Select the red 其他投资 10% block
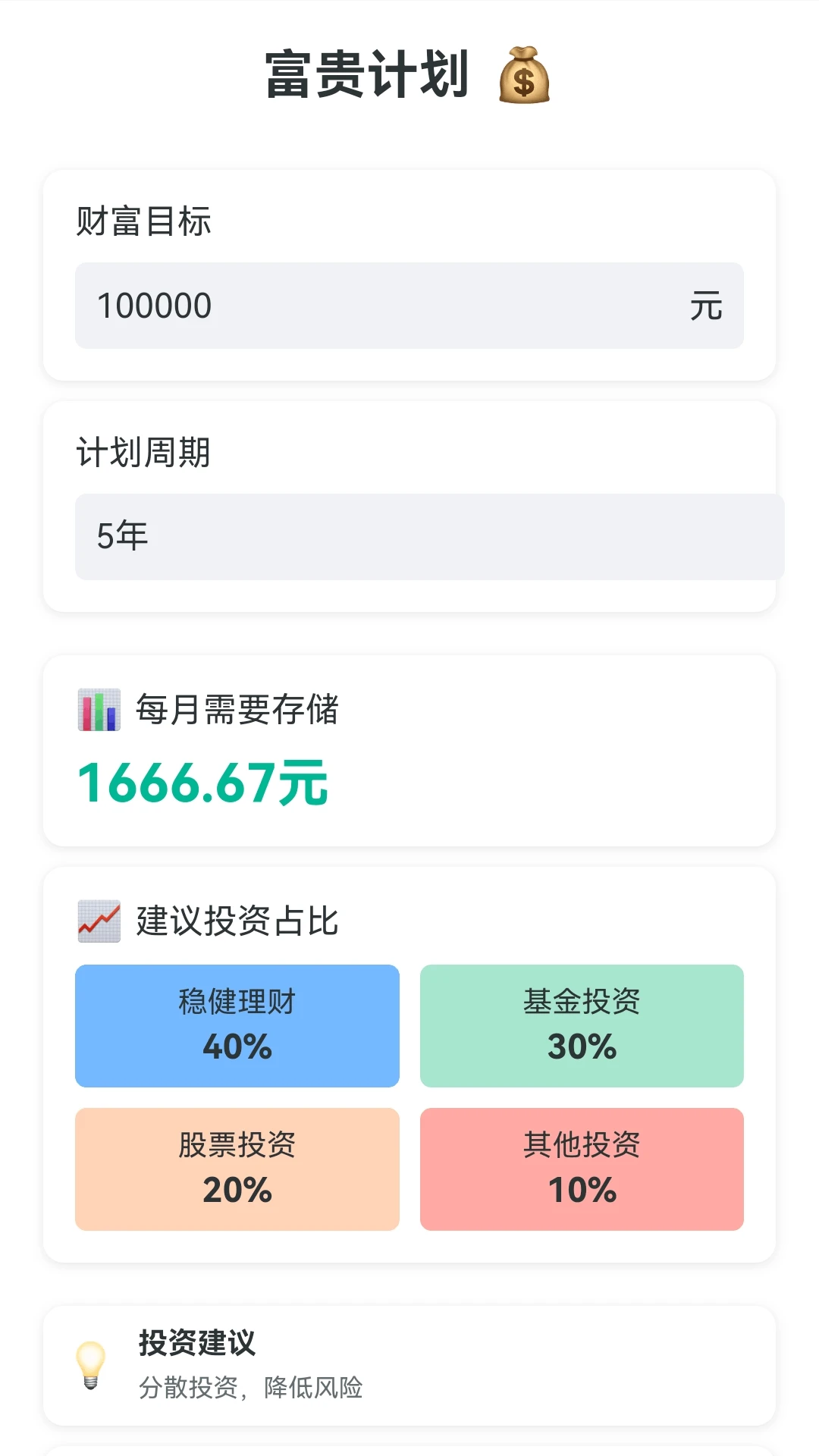This screenshot has width=819, height=1456. pyautogui.click(x=581, y=1169)
